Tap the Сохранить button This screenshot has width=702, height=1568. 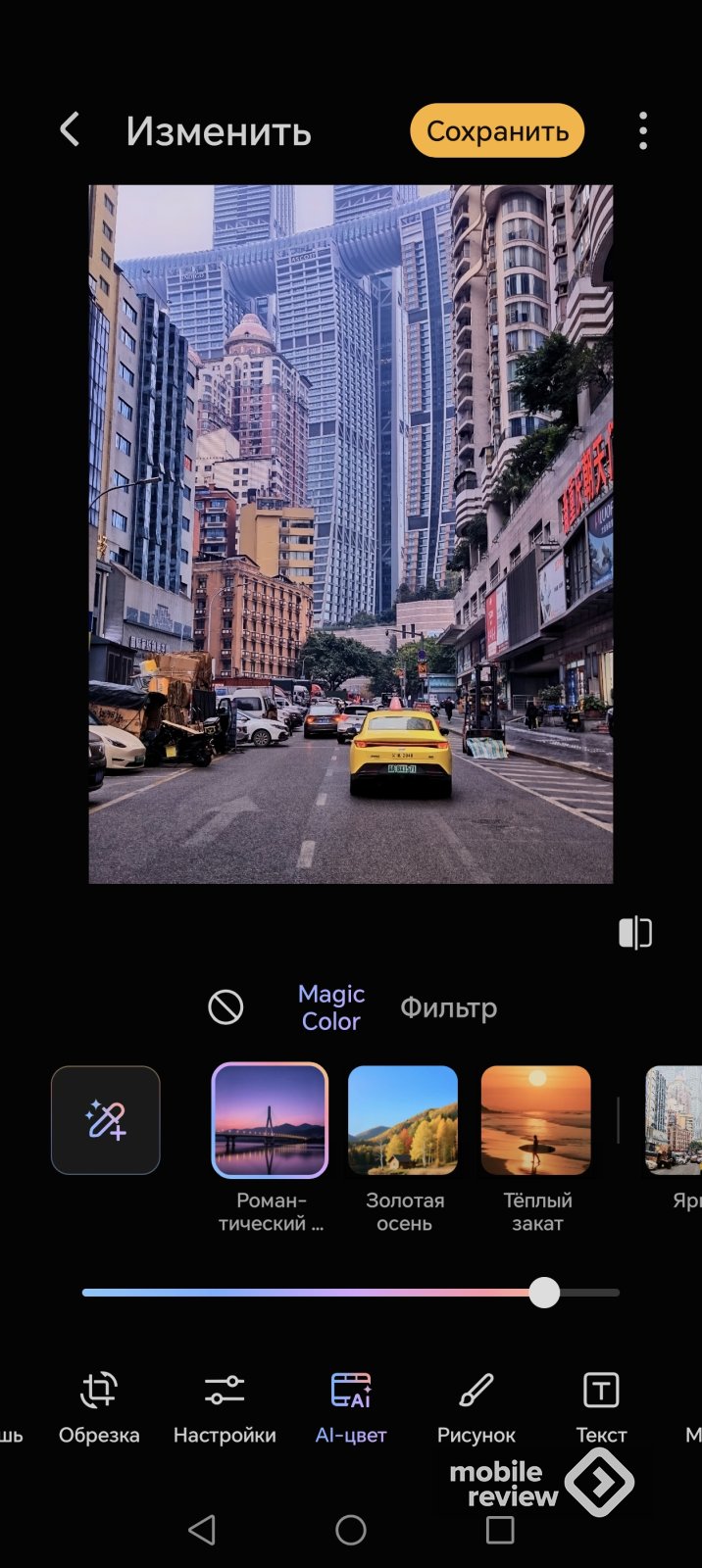[497, 131]
